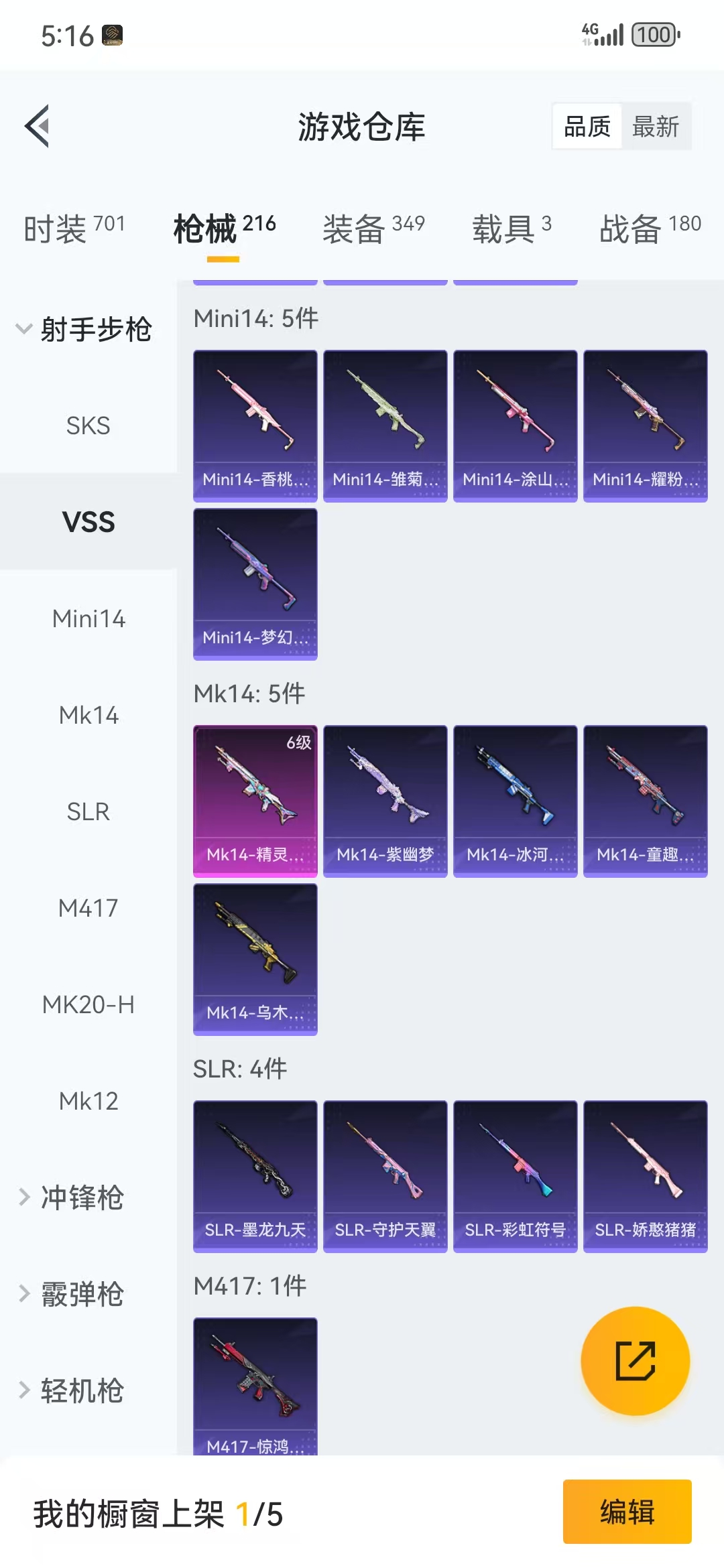Screen dimensions: 724x1568
Task: View the Mk14-紫幽梦 skin
Action: tap(385, 801)
